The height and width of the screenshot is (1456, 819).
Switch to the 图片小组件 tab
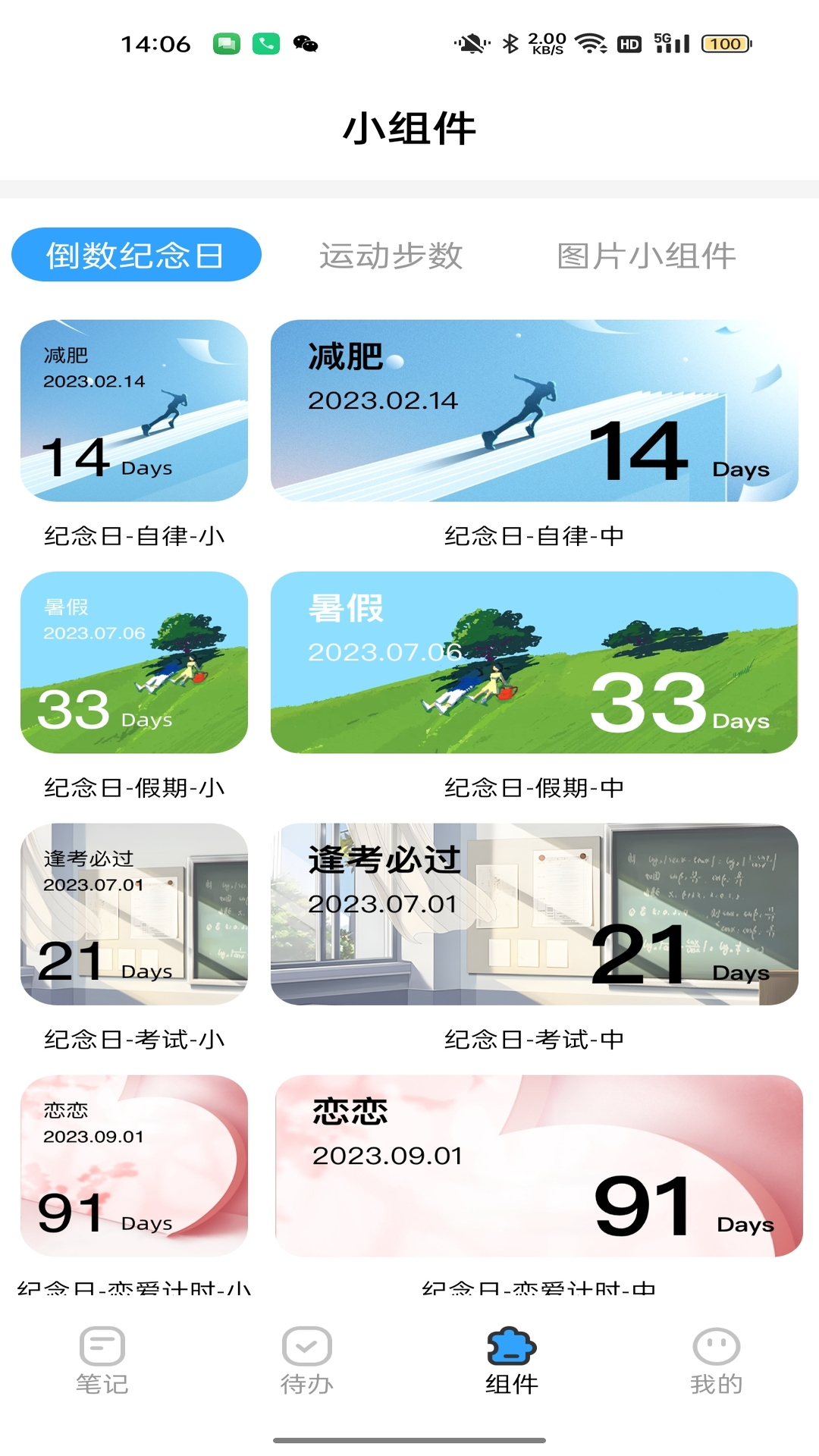[x=646, y=256]
